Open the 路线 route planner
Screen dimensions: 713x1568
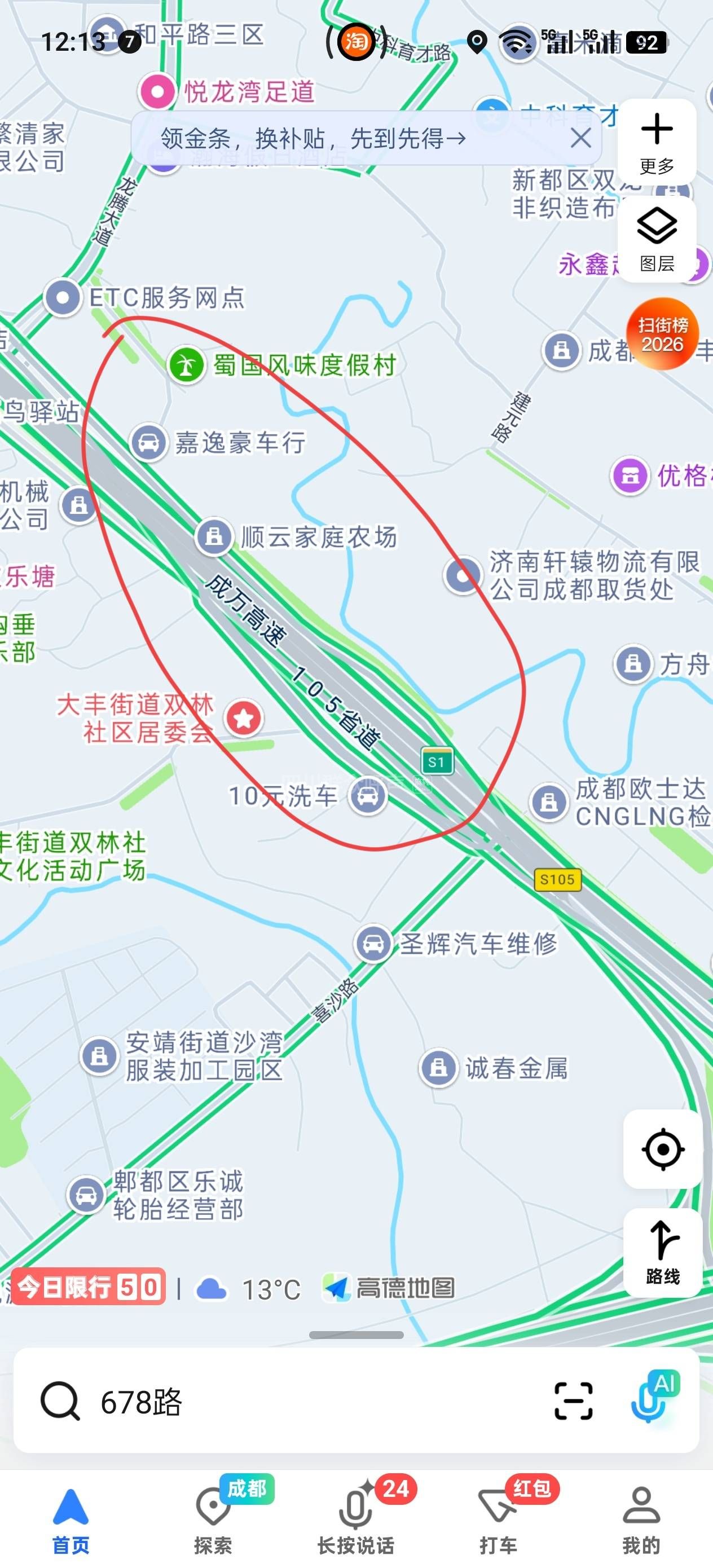[662, 1253]
